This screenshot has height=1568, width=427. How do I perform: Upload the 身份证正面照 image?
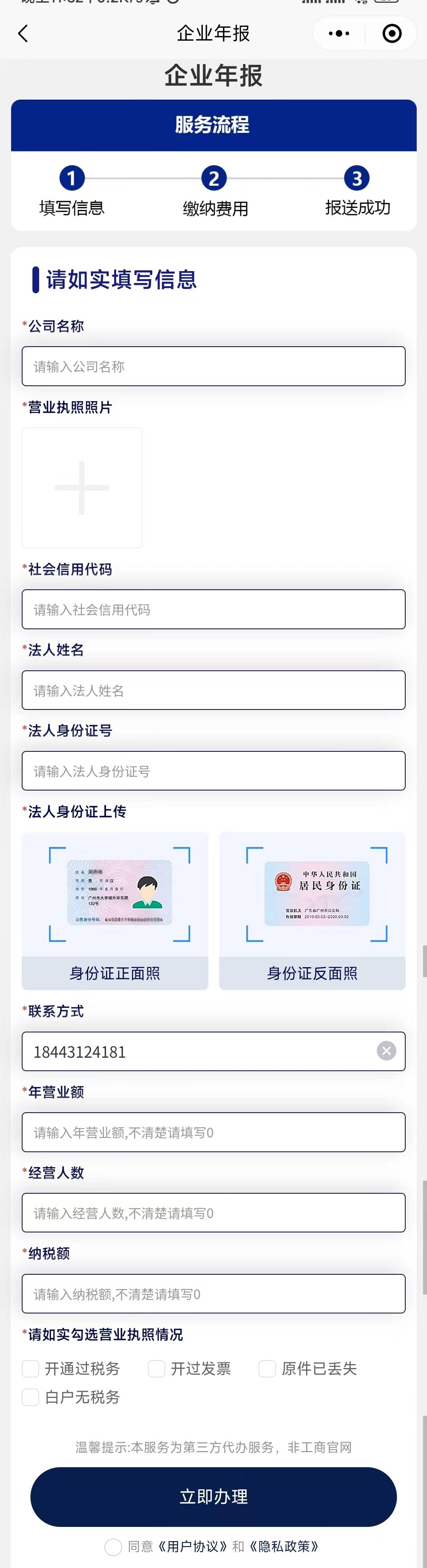click(115, 911)
